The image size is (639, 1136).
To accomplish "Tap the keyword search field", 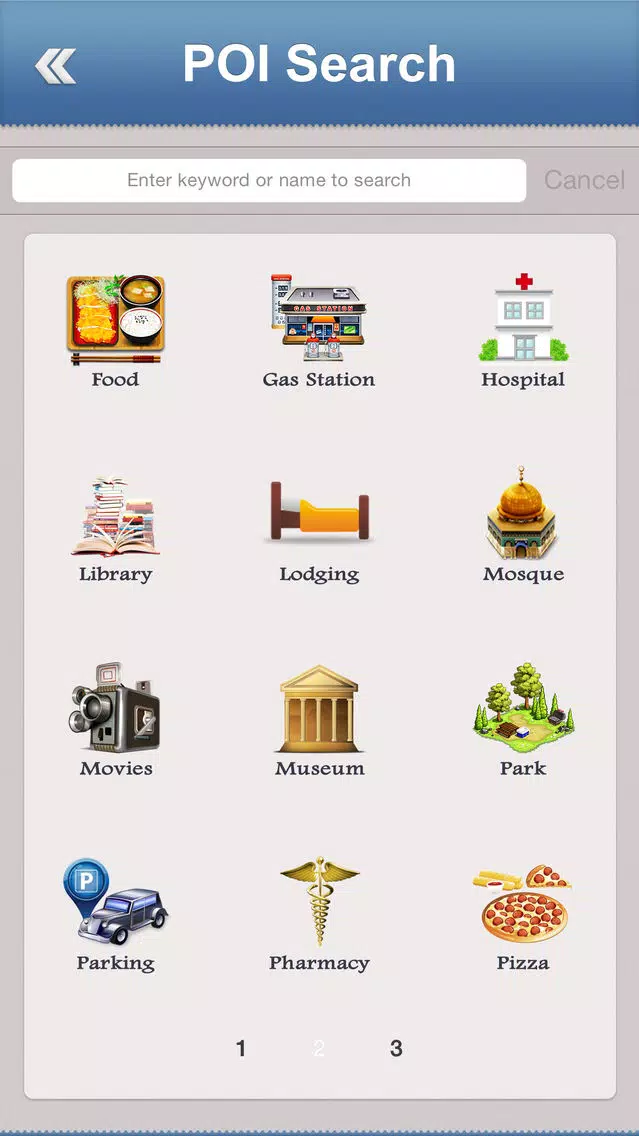I will tap(269, 181).
